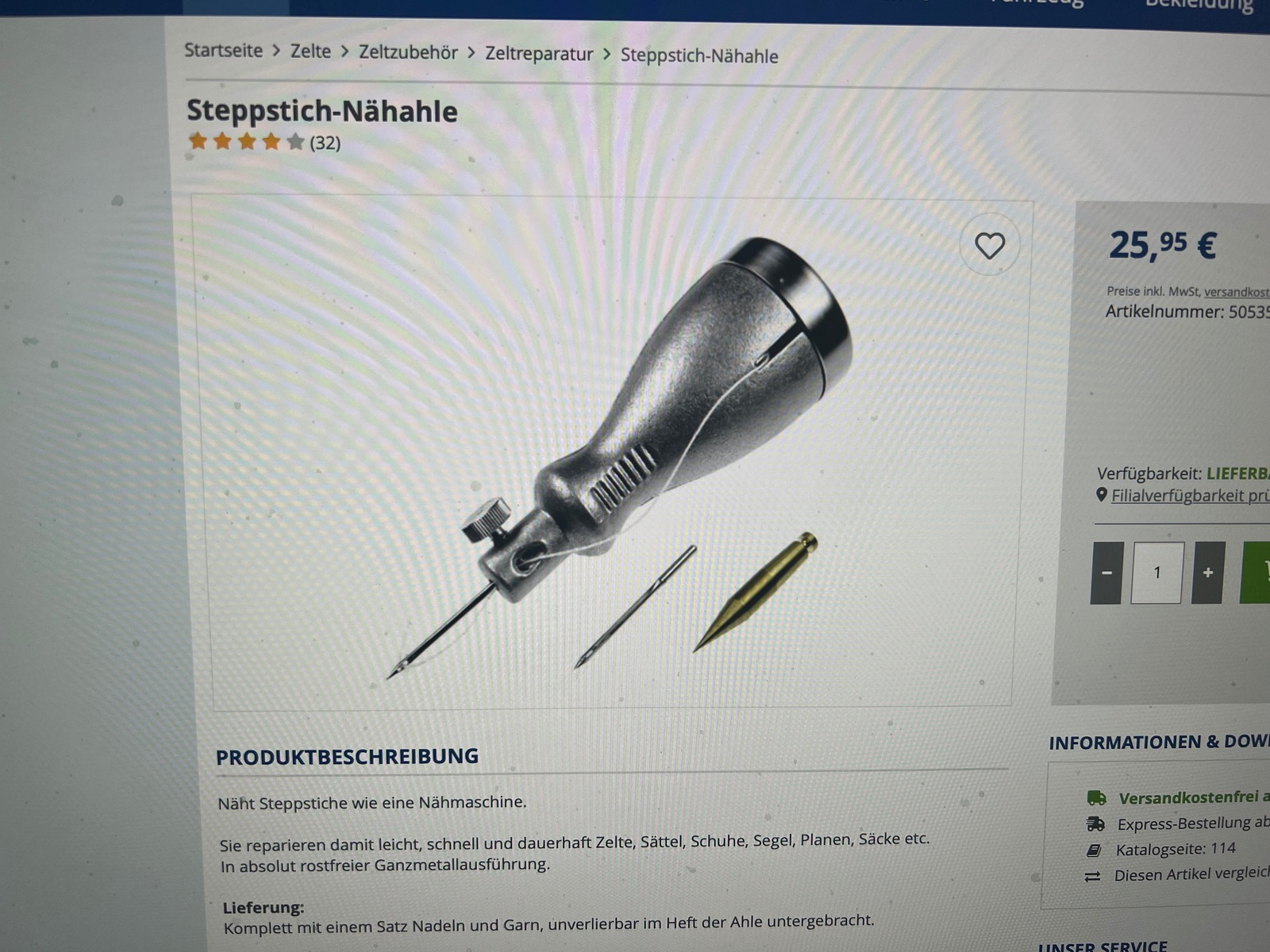Open the Startseite breadcrumb link
Image resolution: width=1270 pixels, height=952 pixels.
pos(223,51)
